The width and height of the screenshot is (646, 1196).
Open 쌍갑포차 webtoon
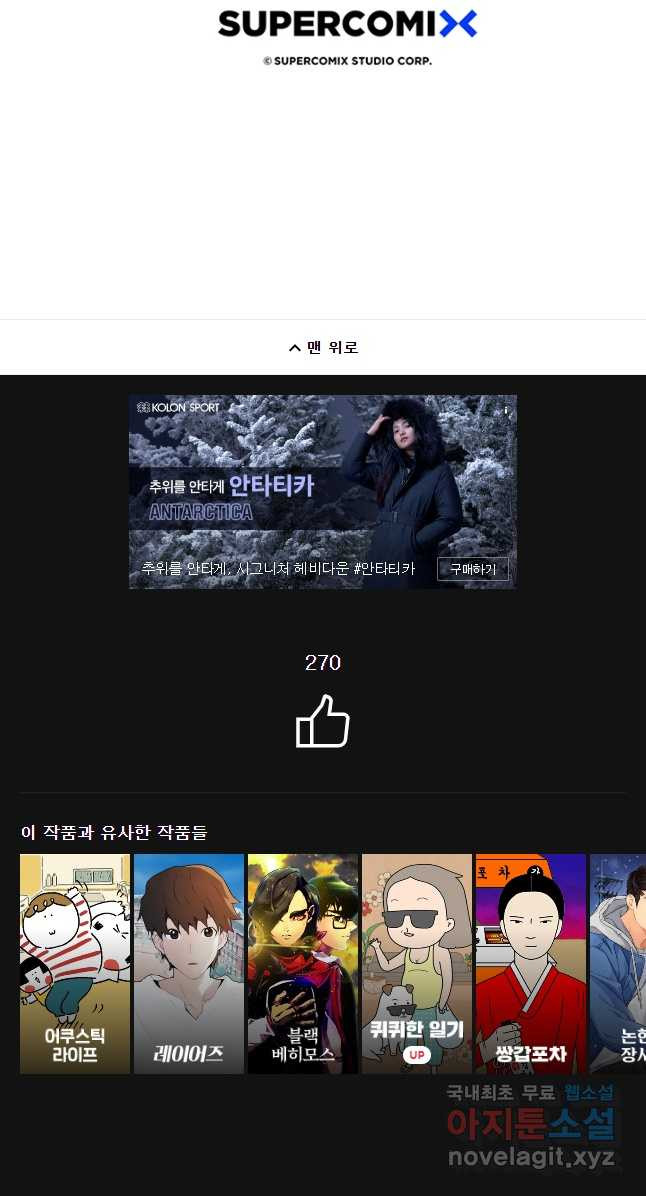click(x=531, y=963)
